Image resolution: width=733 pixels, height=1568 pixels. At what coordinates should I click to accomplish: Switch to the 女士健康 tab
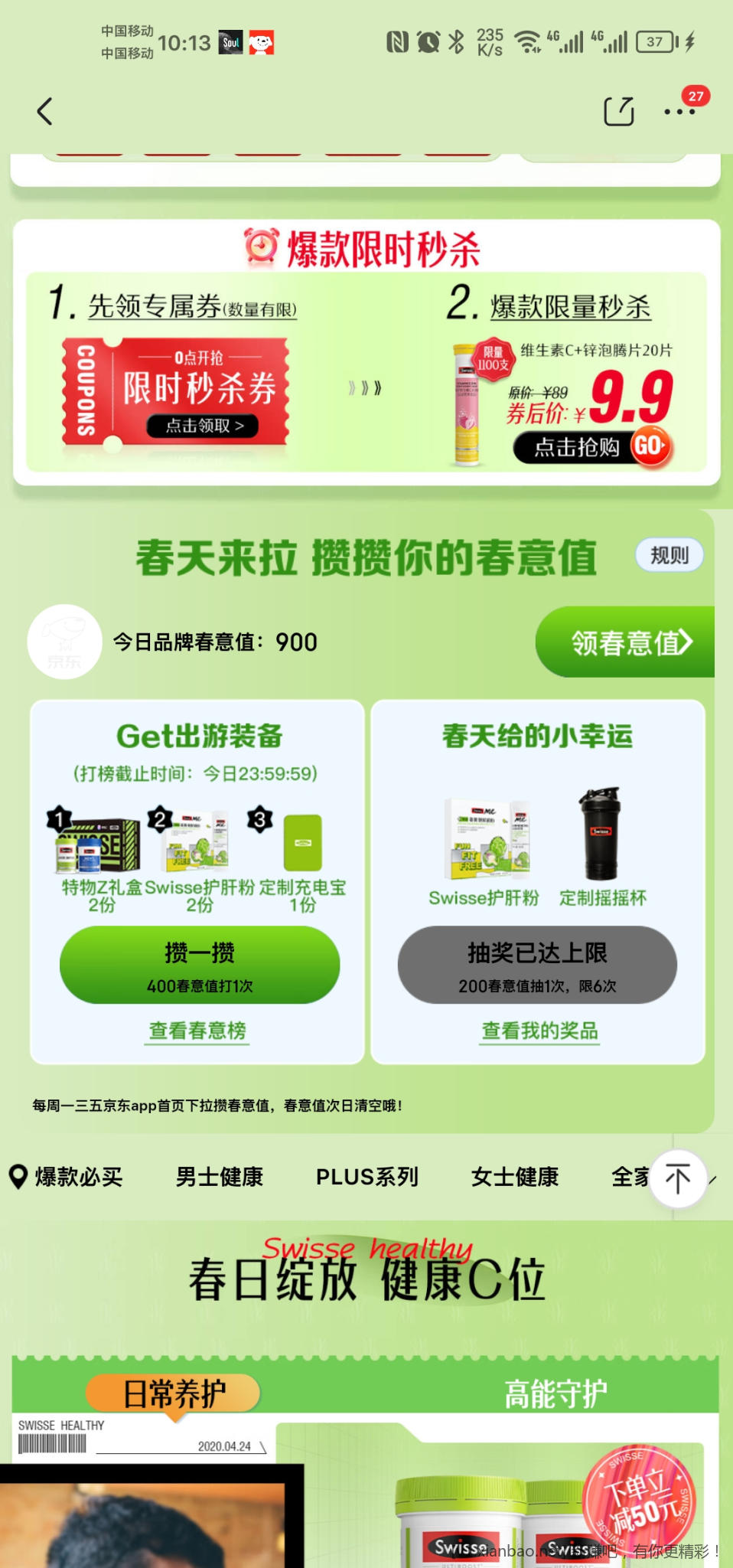(x=515, y=1177)
